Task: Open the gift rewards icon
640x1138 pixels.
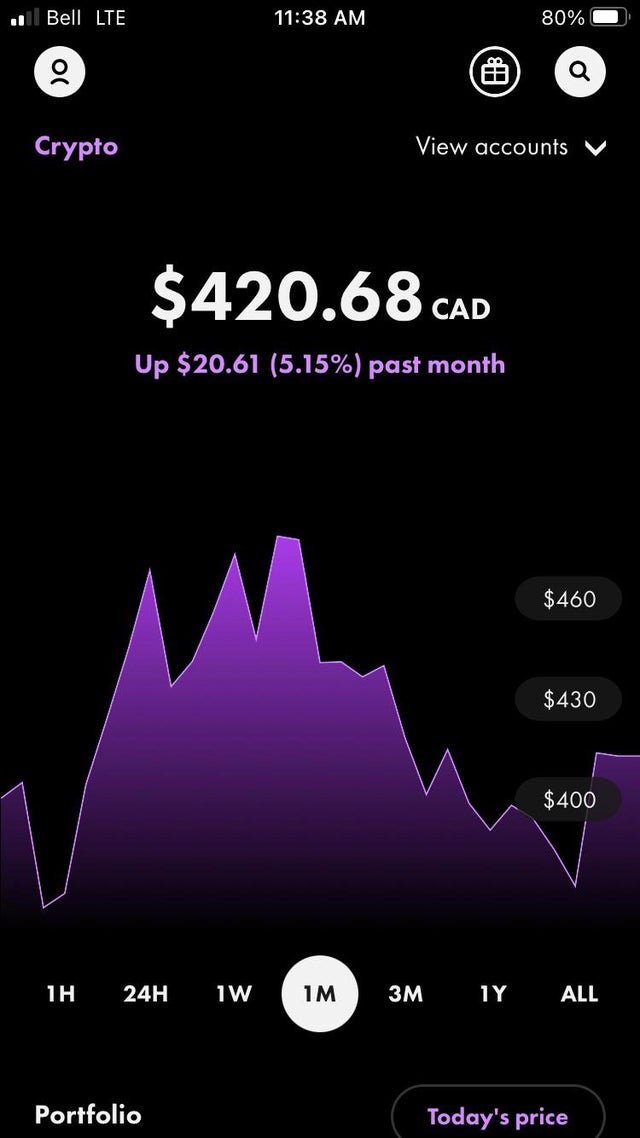Action: tap(495, 71)
